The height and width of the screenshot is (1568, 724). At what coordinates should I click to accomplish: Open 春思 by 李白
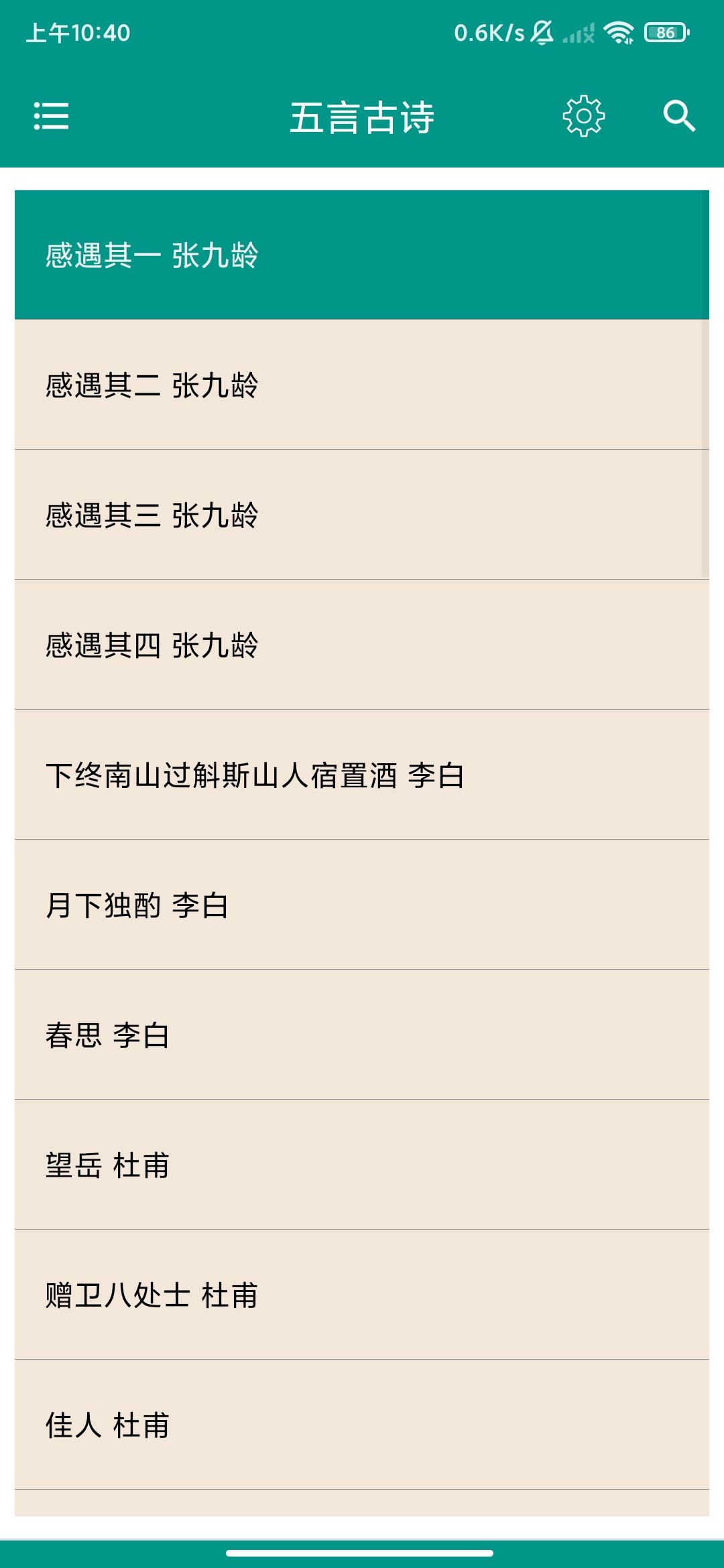(x=362, y=1035)
